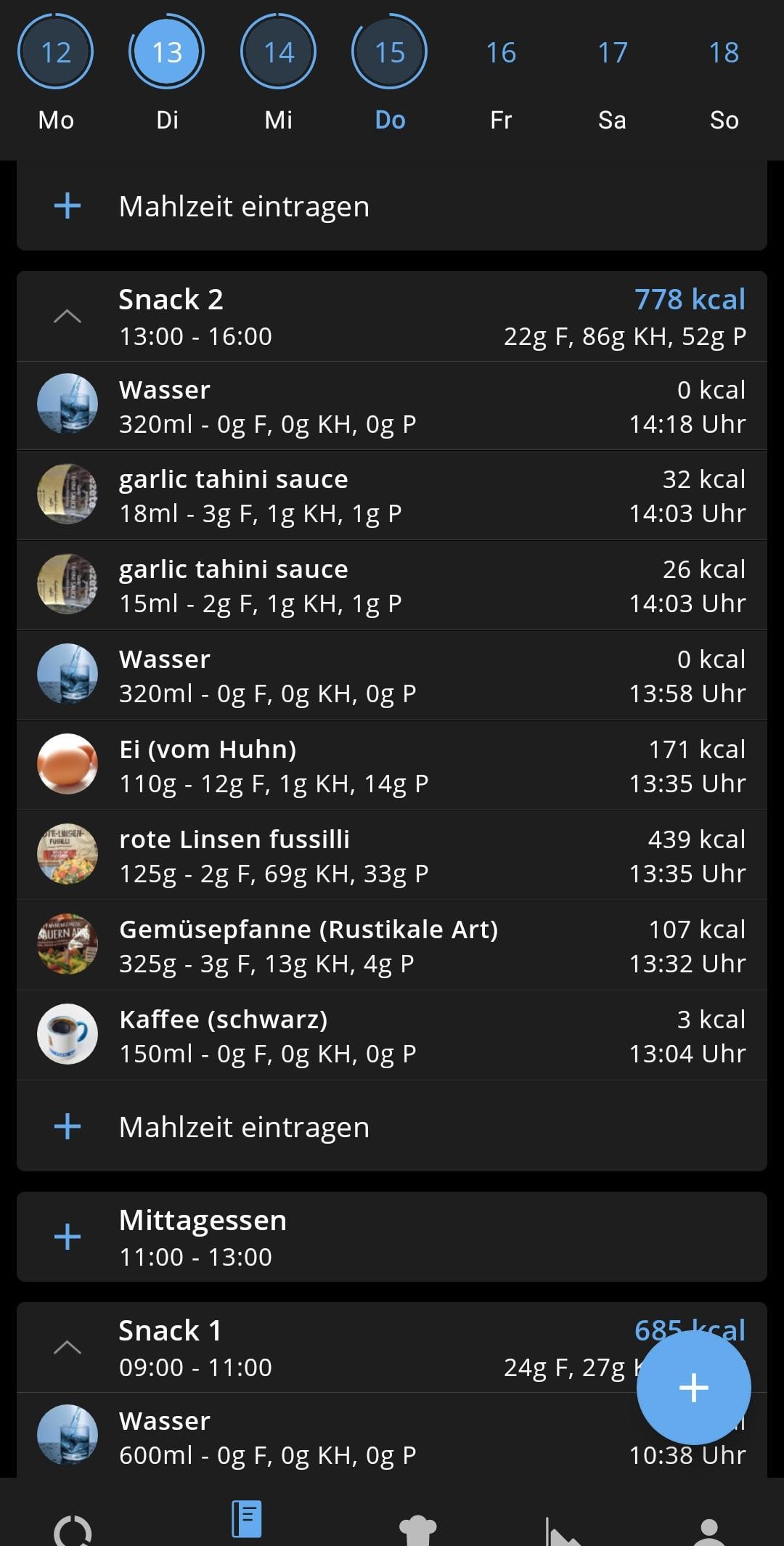Tap Mahlzeit eintragen below Kaffee entry

click(392, 1127)
